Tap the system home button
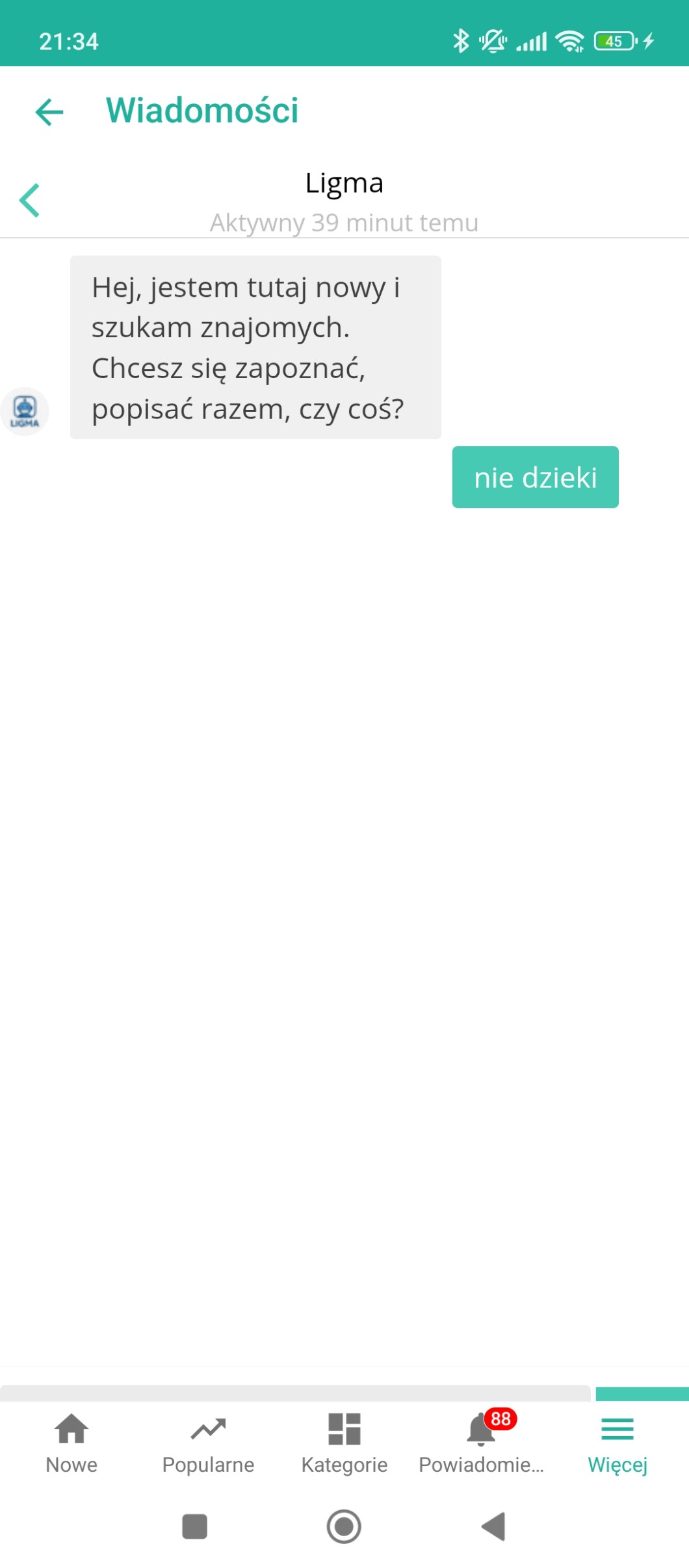The image size is (689, 1568). [x=344, y=1526]
